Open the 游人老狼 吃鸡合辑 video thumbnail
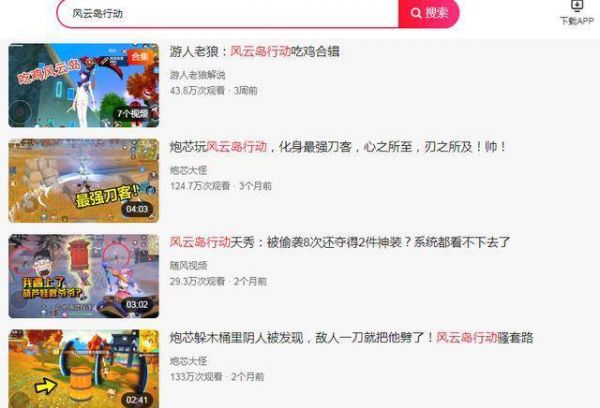Screen dimensions: 600x408 coord(83,84)
